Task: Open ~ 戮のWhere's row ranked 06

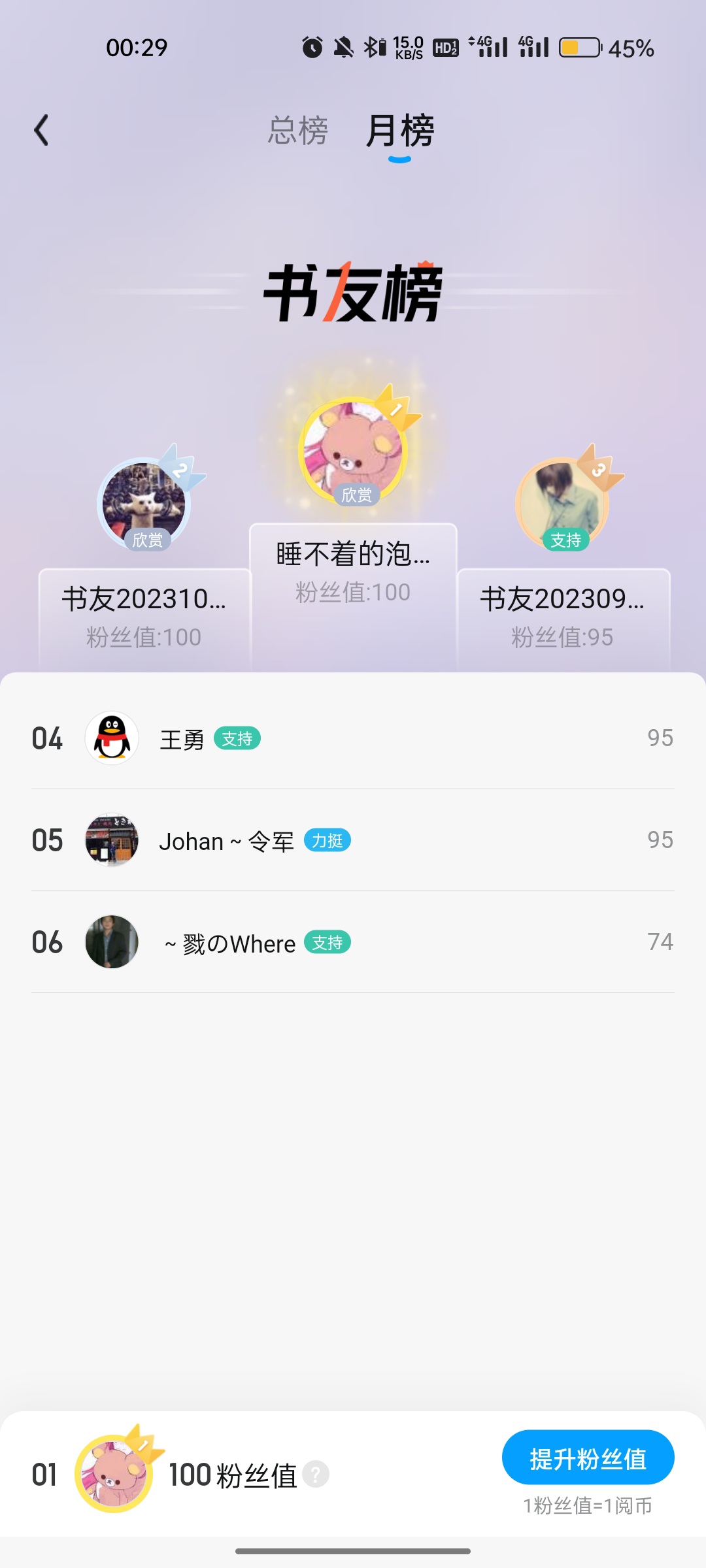Action: point(353,942)
